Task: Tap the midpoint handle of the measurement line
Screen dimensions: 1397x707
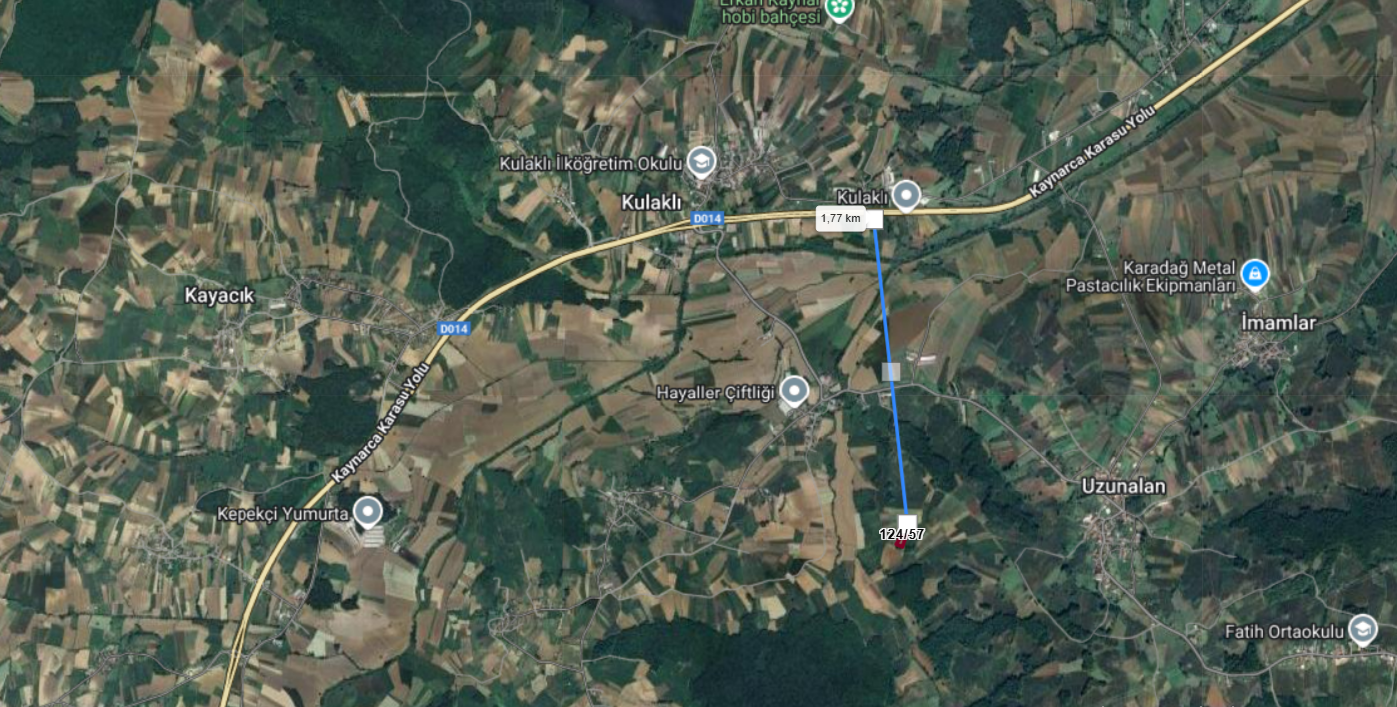Action: point(892,371)
